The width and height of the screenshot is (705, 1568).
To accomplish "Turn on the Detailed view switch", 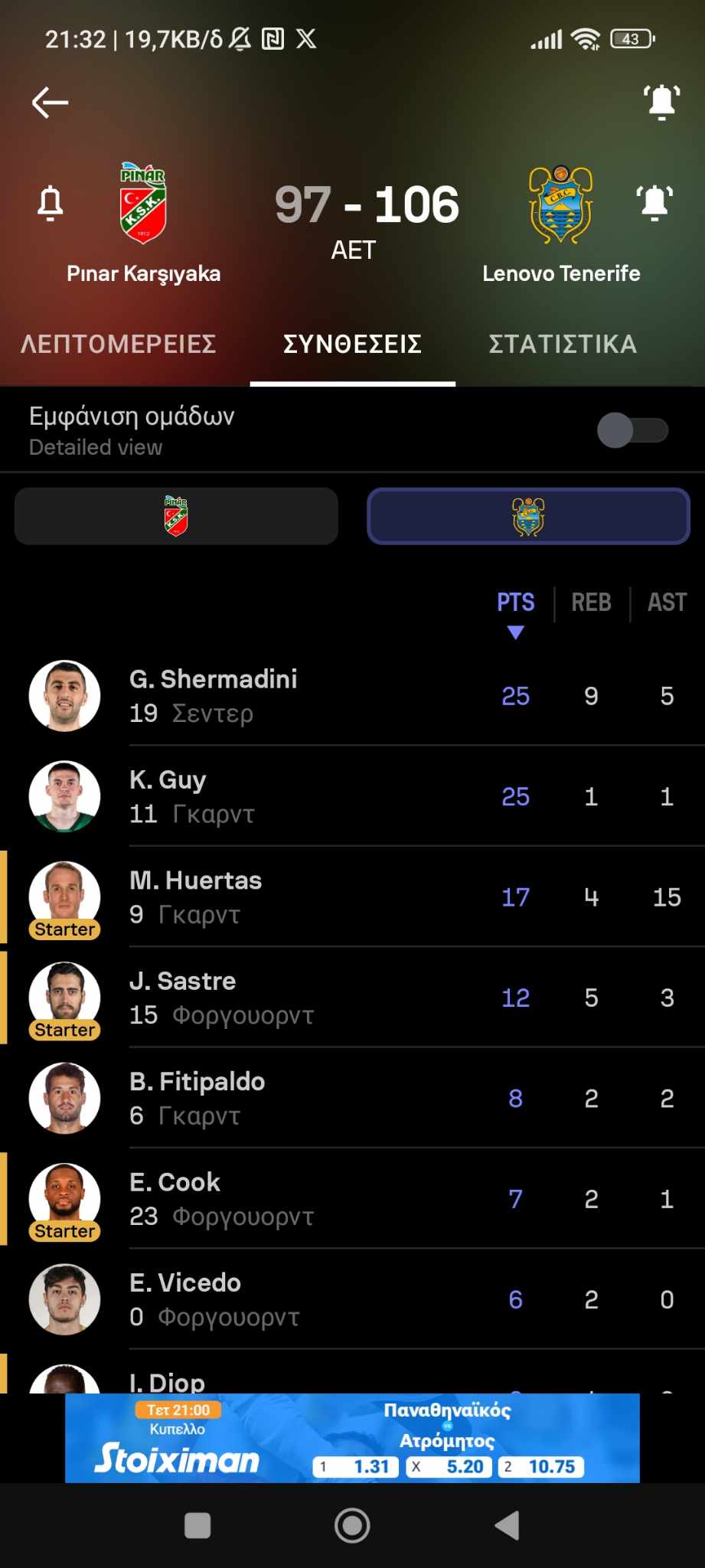I will tap(632, 430).
